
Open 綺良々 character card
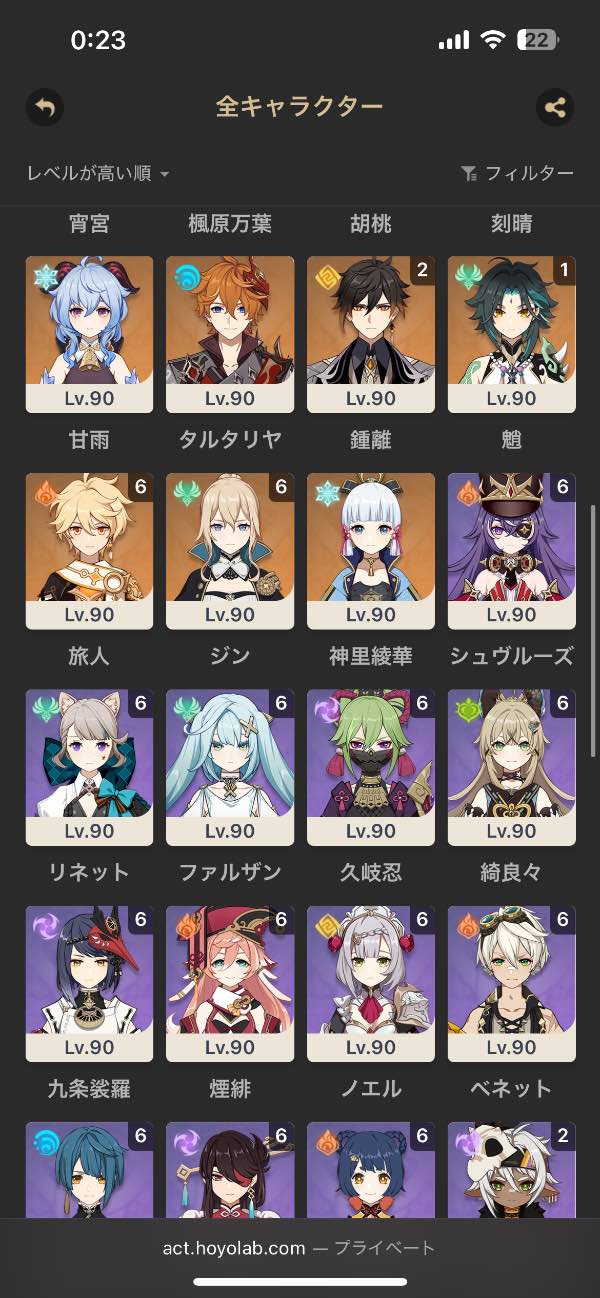[512, 767]
